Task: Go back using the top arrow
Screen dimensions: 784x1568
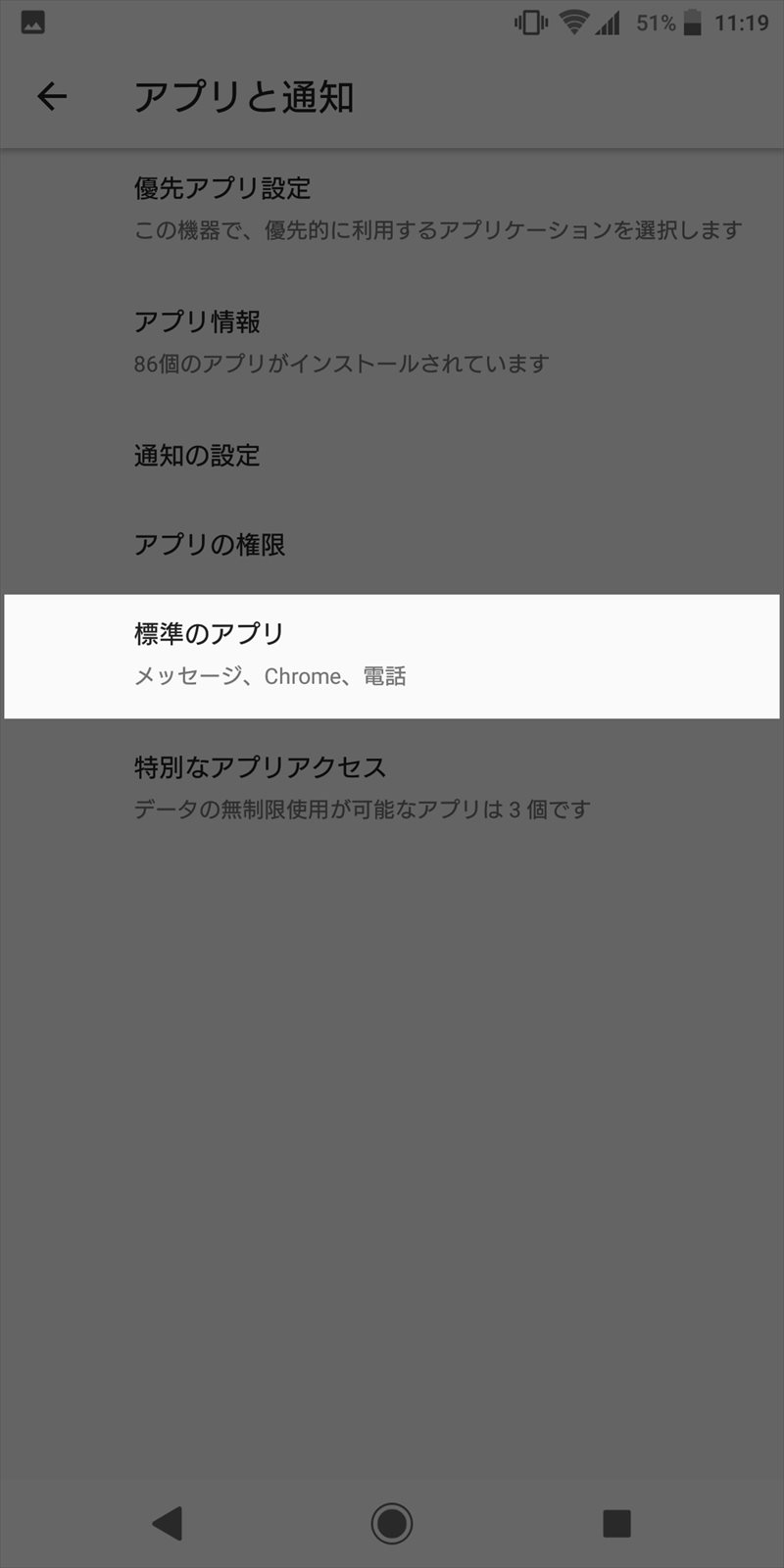Action: 52,96
